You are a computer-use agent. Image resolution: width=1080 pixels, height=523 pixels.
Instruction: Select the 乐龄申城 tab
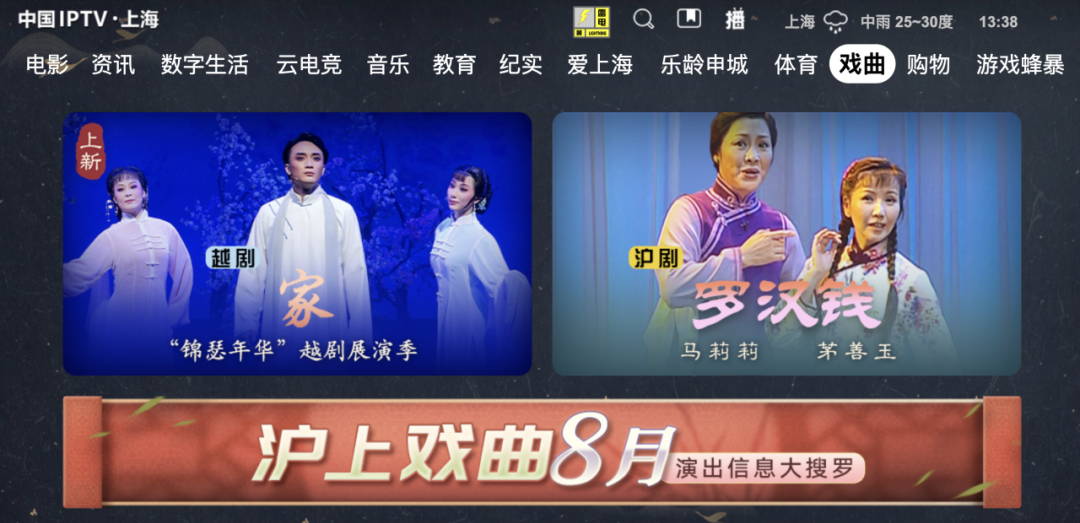(704, 65)
